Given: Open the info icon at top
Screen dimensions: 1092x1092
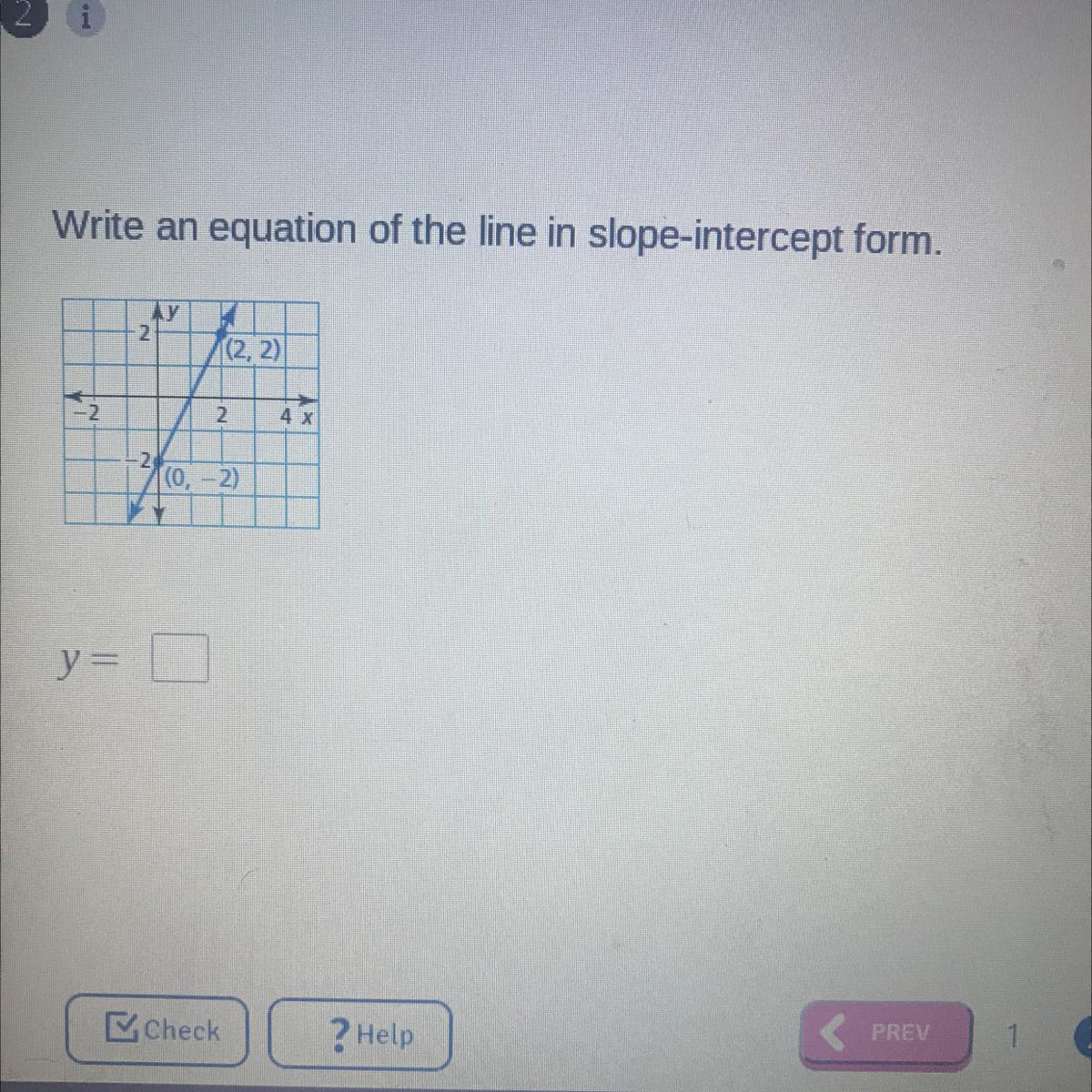Looking at the screenshot, I should click(x=85, y=18).
